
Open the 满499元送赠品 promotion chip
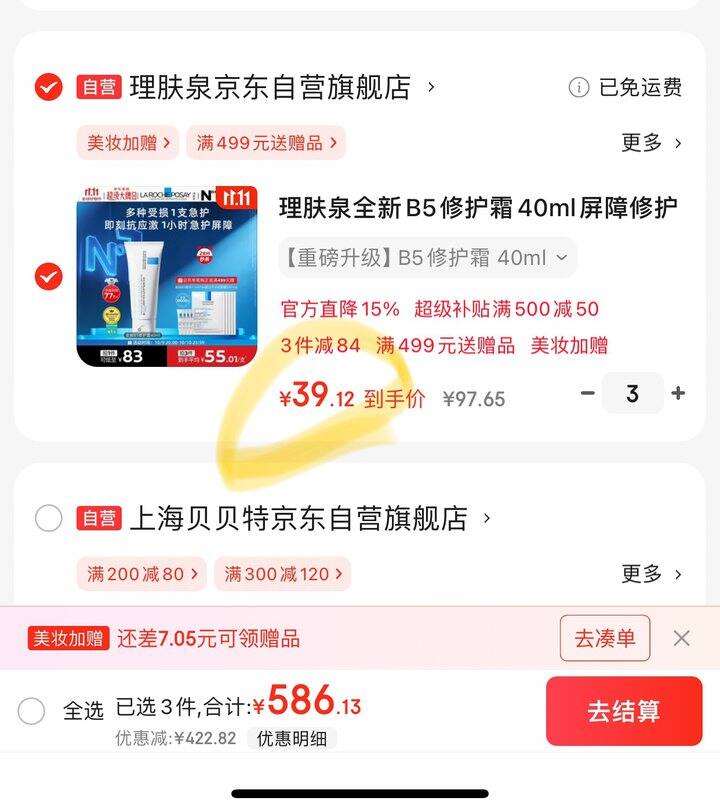point(265,142)
